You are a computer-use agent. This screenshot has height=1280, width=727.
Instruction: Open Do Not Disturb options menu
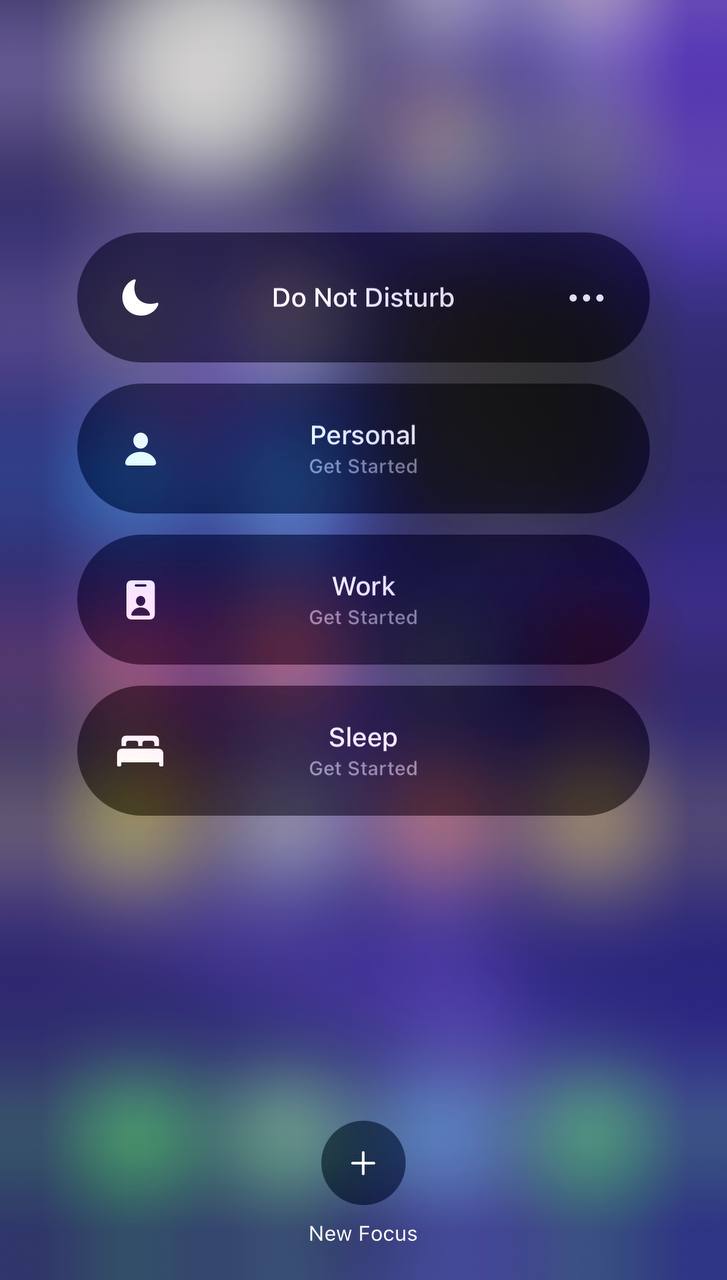point(586,298)
